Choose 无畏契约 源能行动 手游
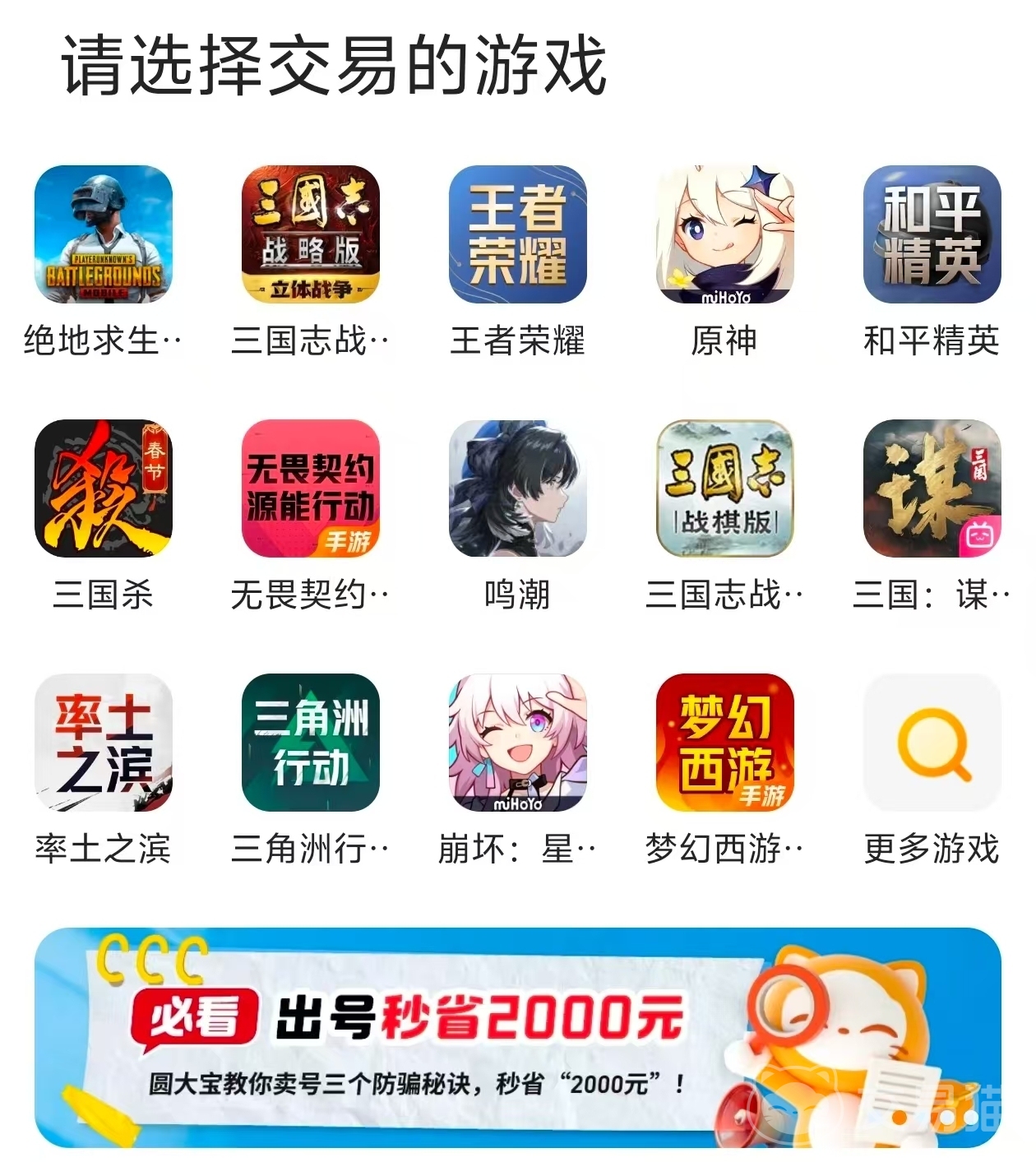This screenshot has height=1162, width=1036. 311,488
